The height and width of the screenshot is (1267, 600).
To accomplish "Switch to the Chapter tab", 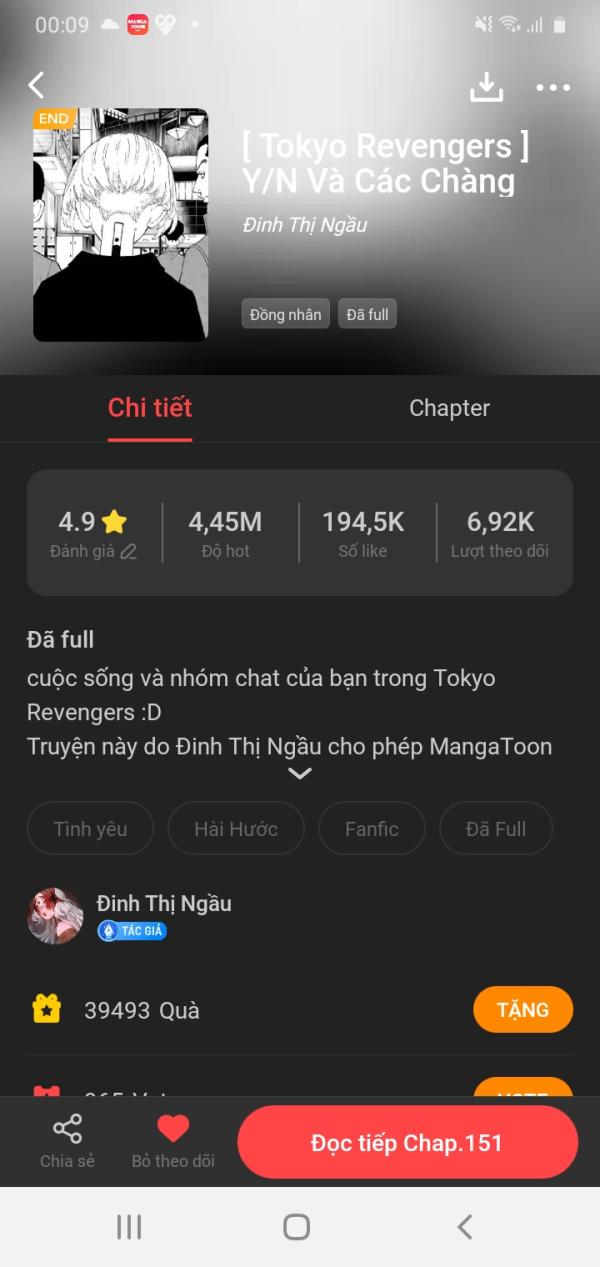I will pos(449,408).
